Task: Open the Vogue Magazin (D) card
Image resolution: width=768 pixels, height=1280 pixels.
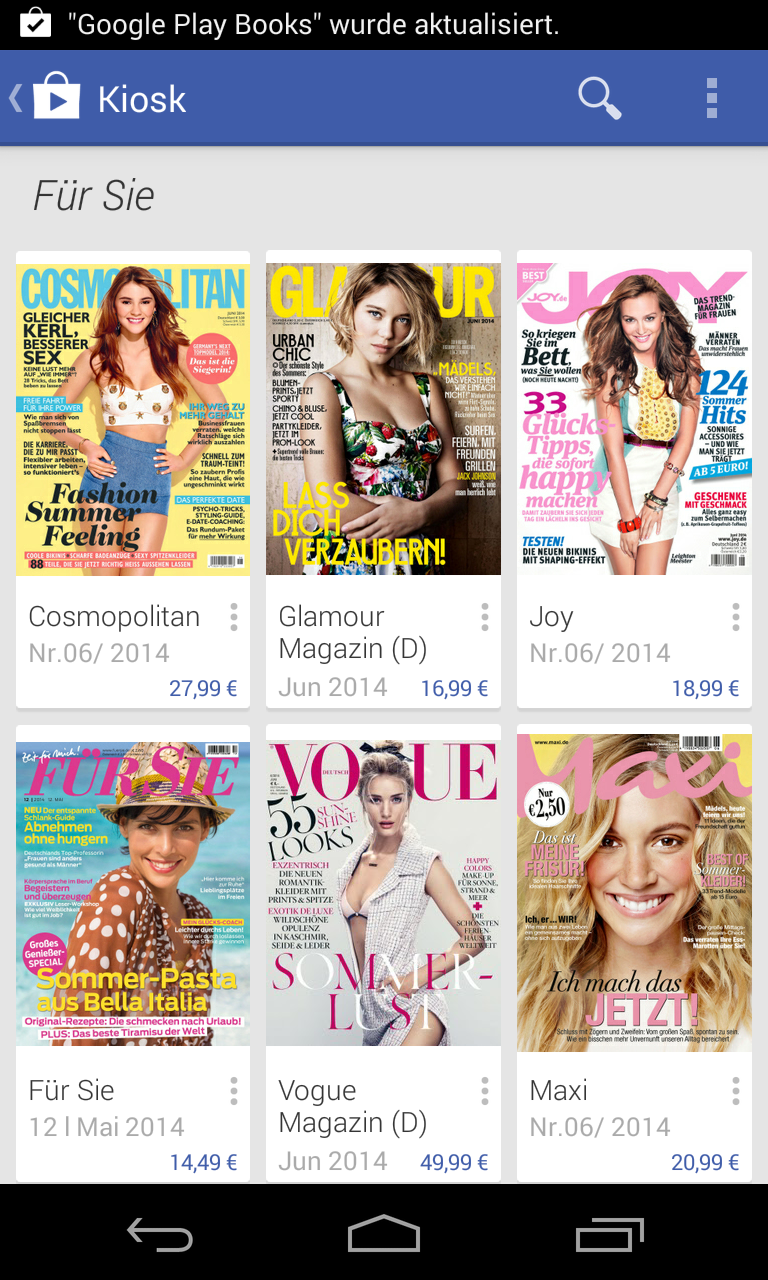Action: click(383, 895)
